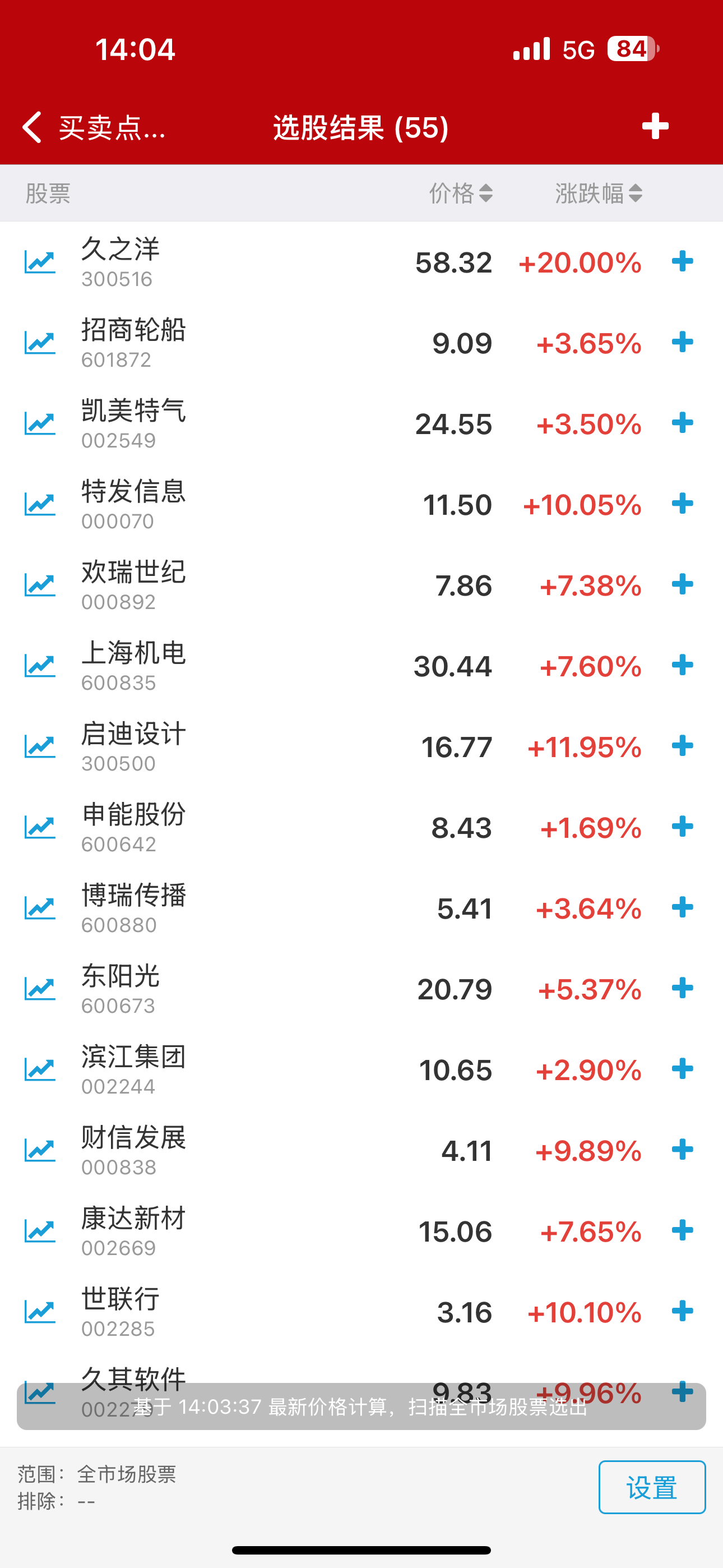This screenshot has height=1568, width=723.
Task: Tap the white plus icon in header
Action: tap(655, 126)
